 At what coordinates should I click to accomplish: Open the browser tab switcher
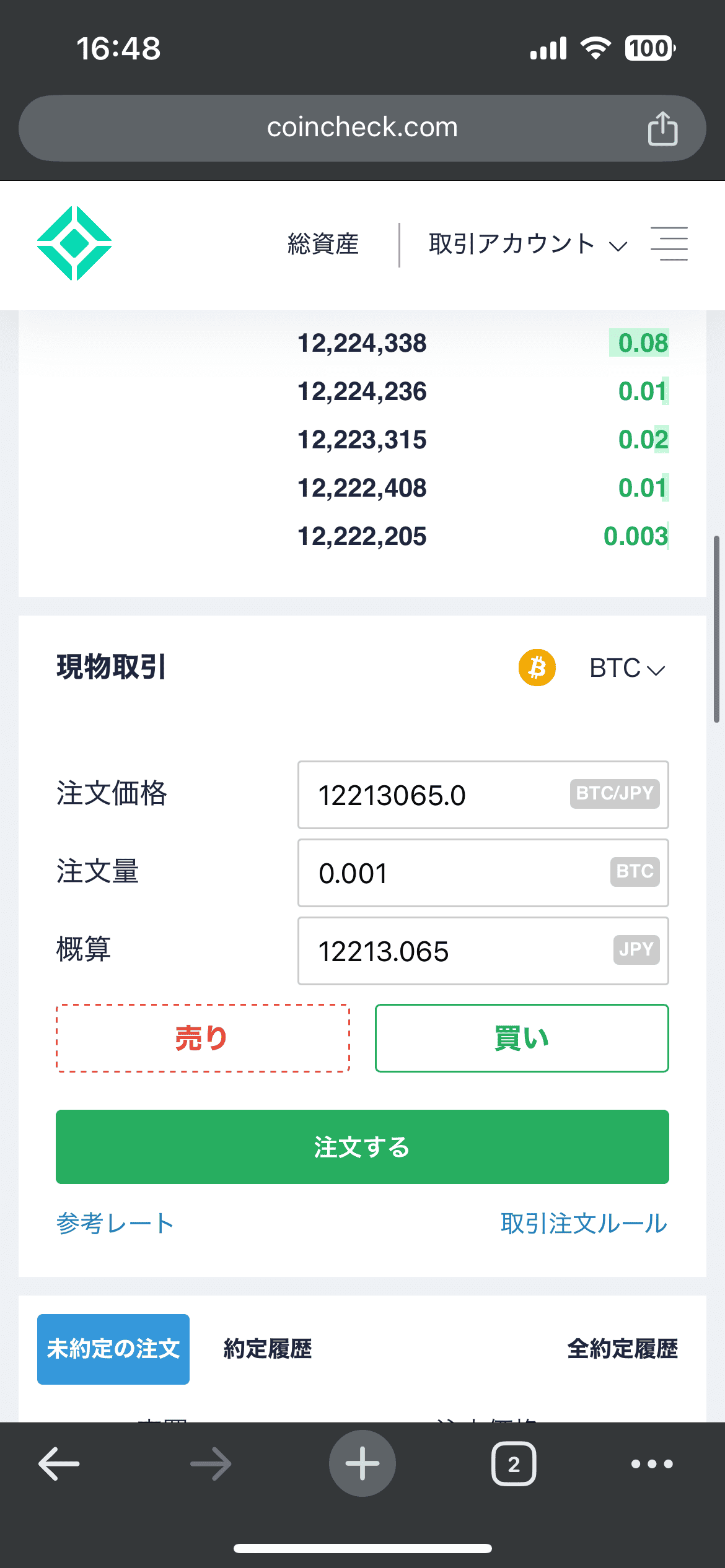coord(514,1464)
